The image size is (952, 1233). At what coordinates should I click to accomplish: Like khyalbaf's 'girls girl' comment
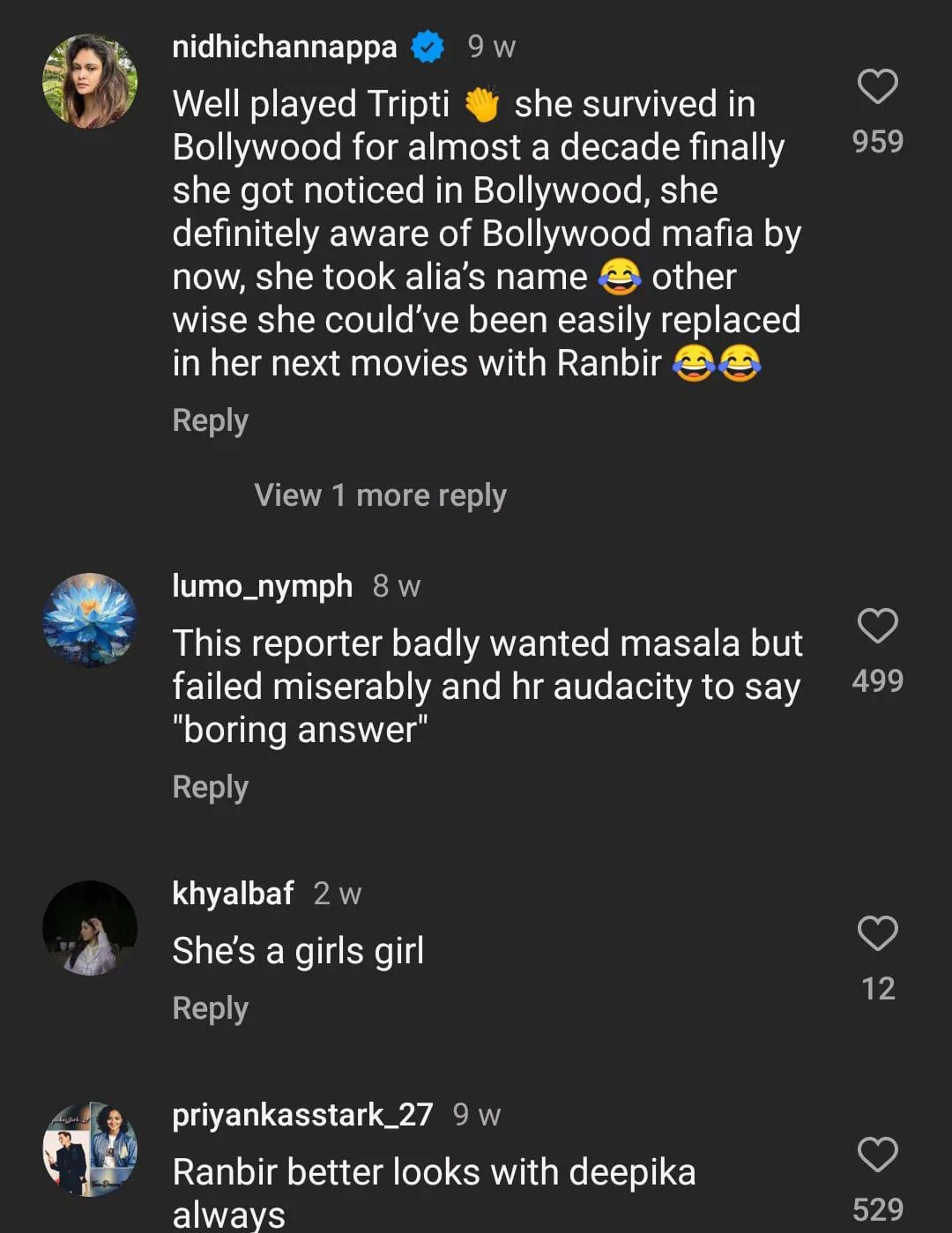click(877, 934)
